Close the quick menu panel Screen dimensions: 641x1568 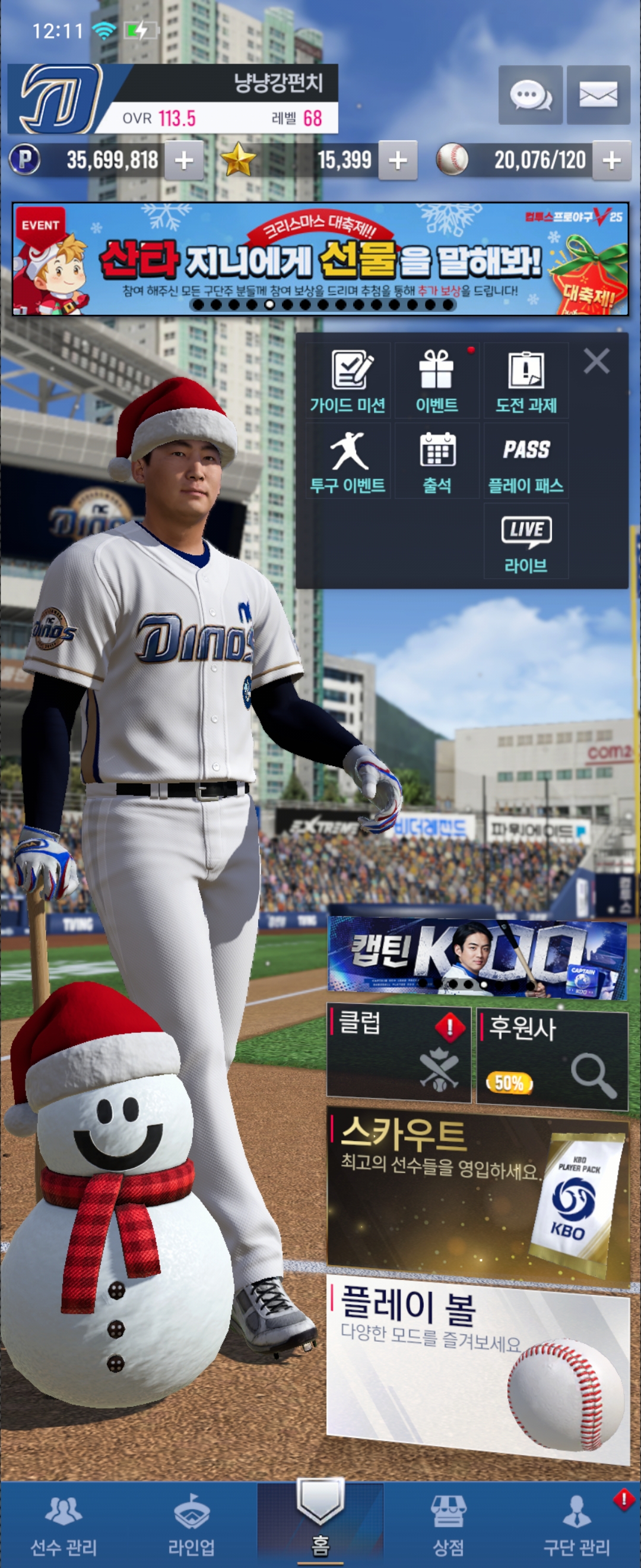(596, 361)
